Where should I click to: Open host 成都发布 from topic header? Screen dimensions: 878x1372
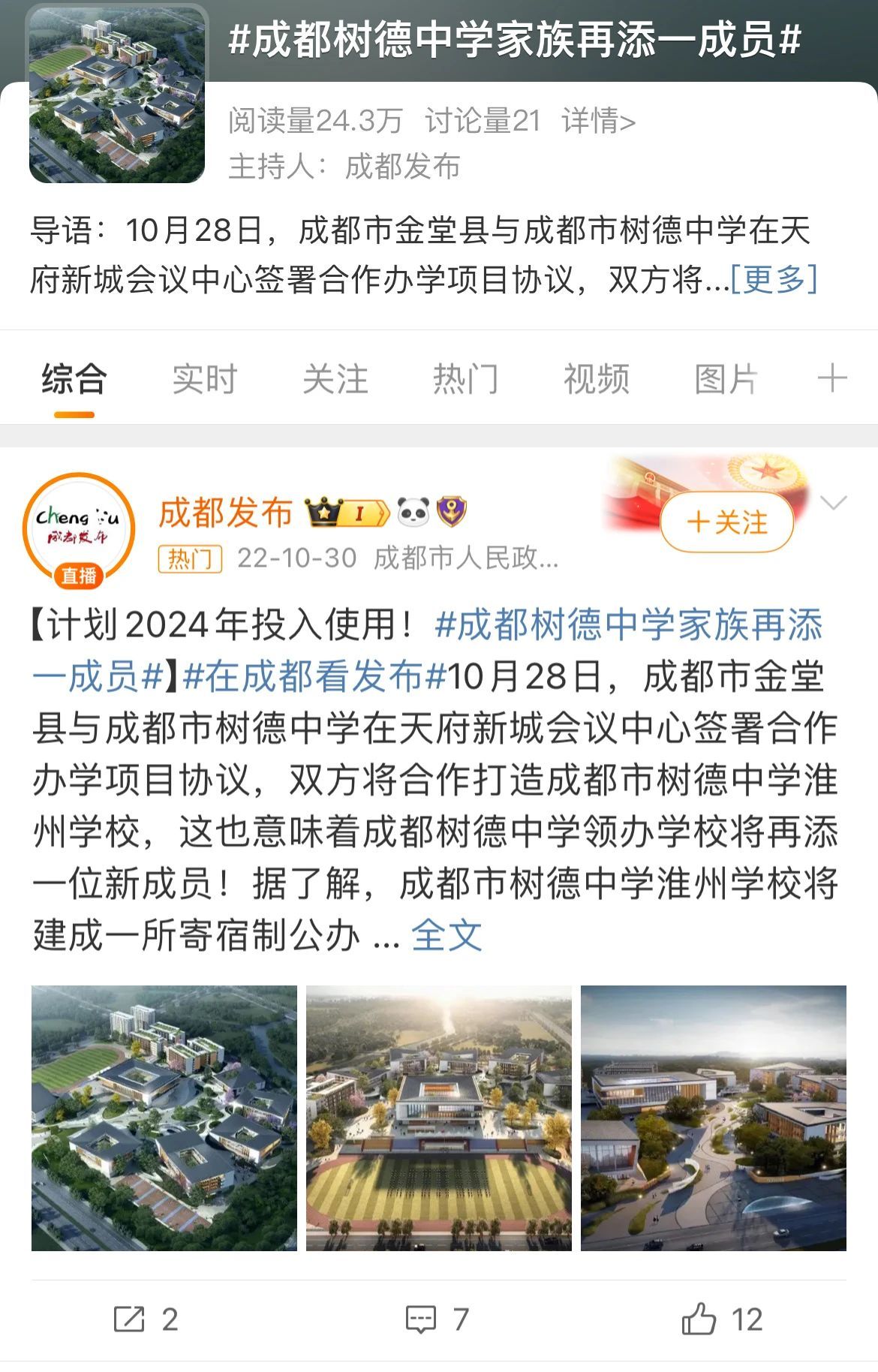click(x=401, y=167)
